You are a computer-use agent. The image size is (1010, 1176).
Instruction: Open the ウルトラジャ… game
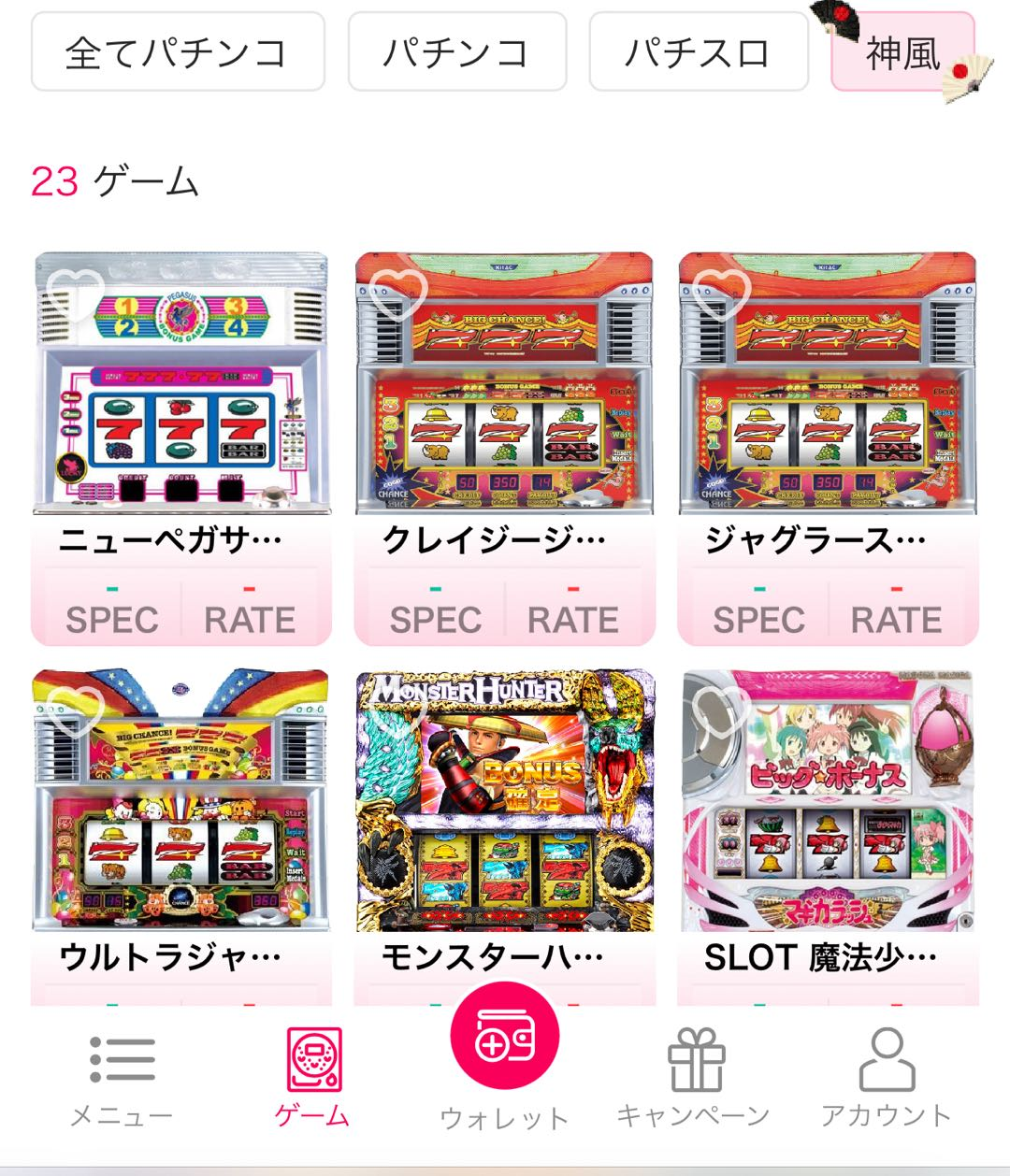181,802
